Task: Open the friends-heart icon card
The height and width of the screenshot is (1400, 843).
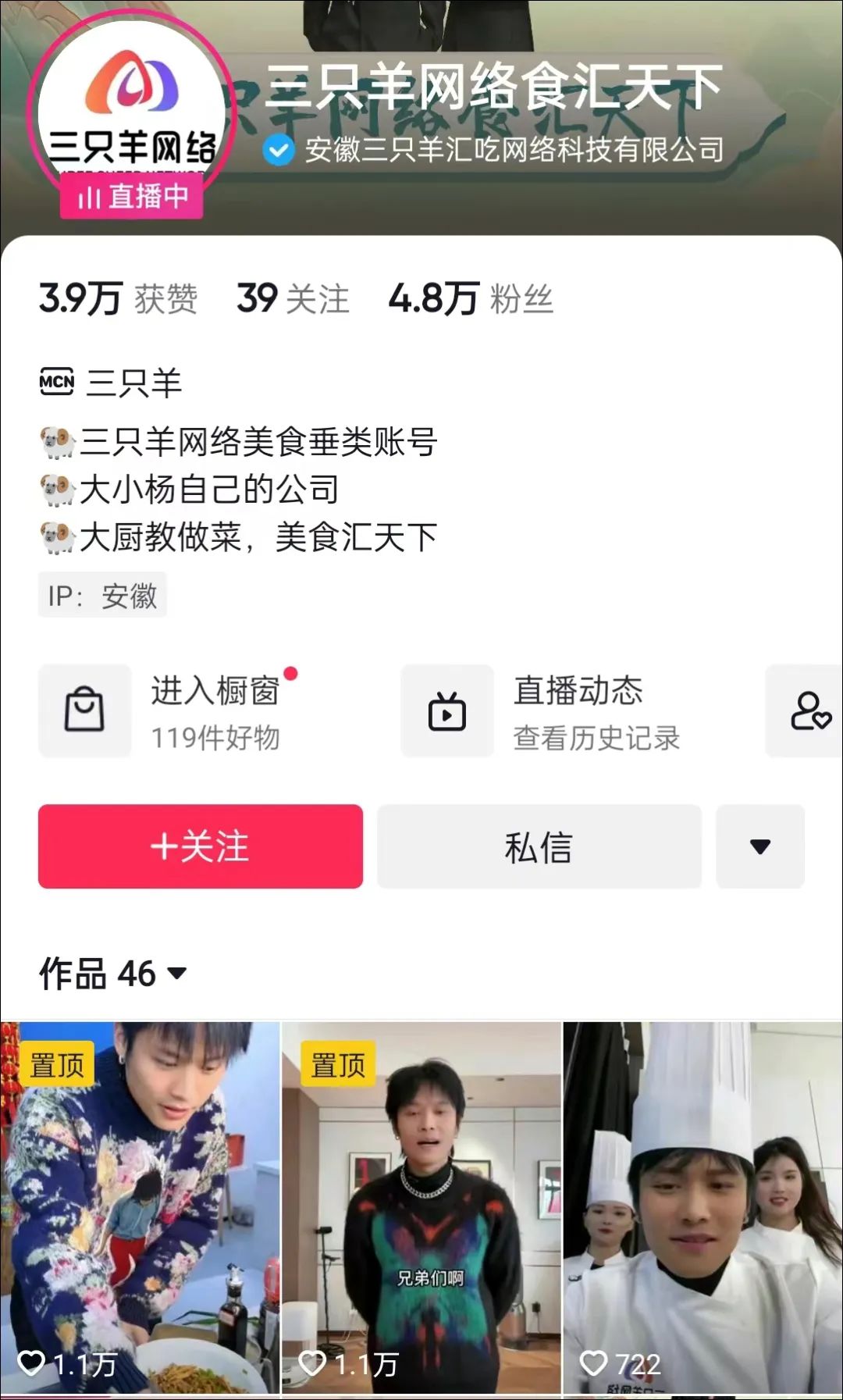Action: 809,711
